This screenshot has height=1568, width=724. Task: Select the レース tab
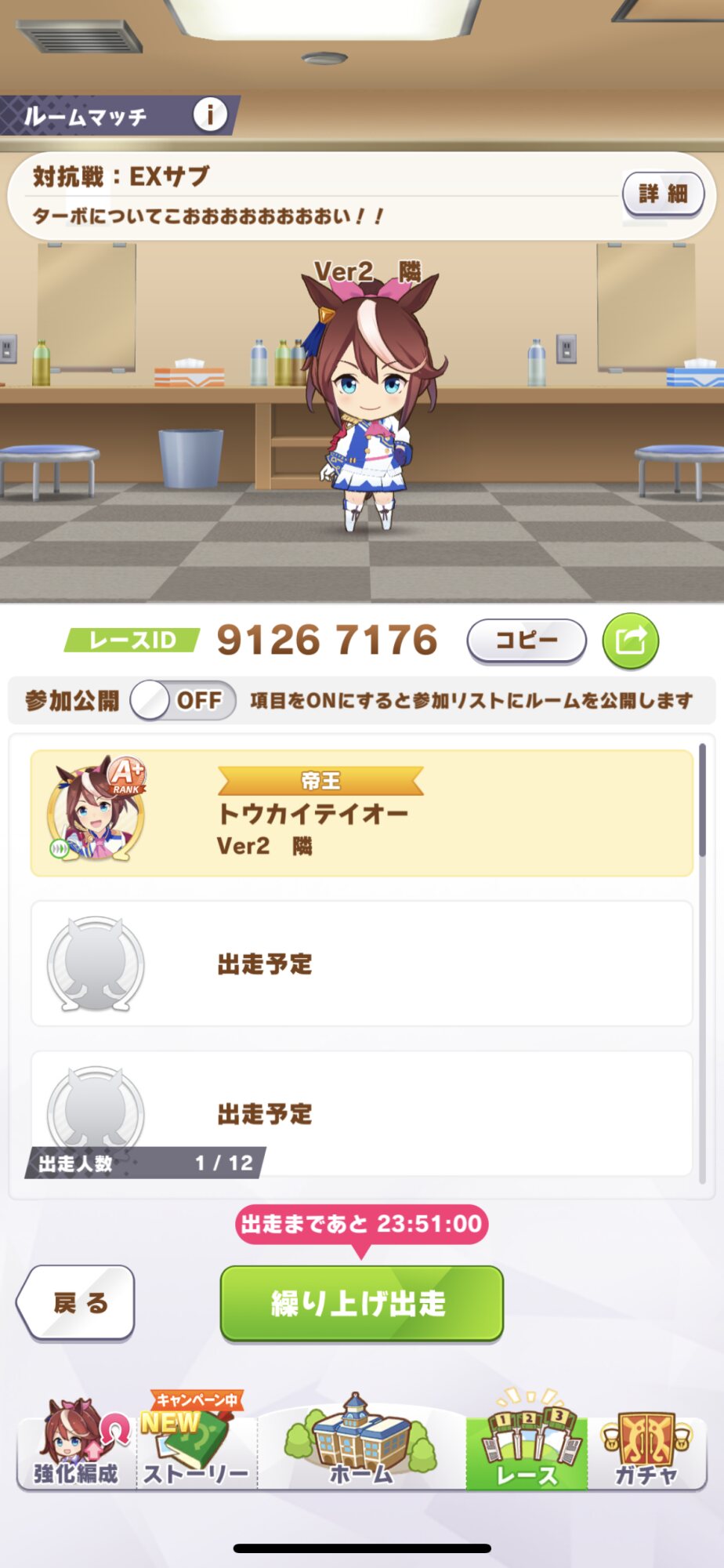(527, 1446)
